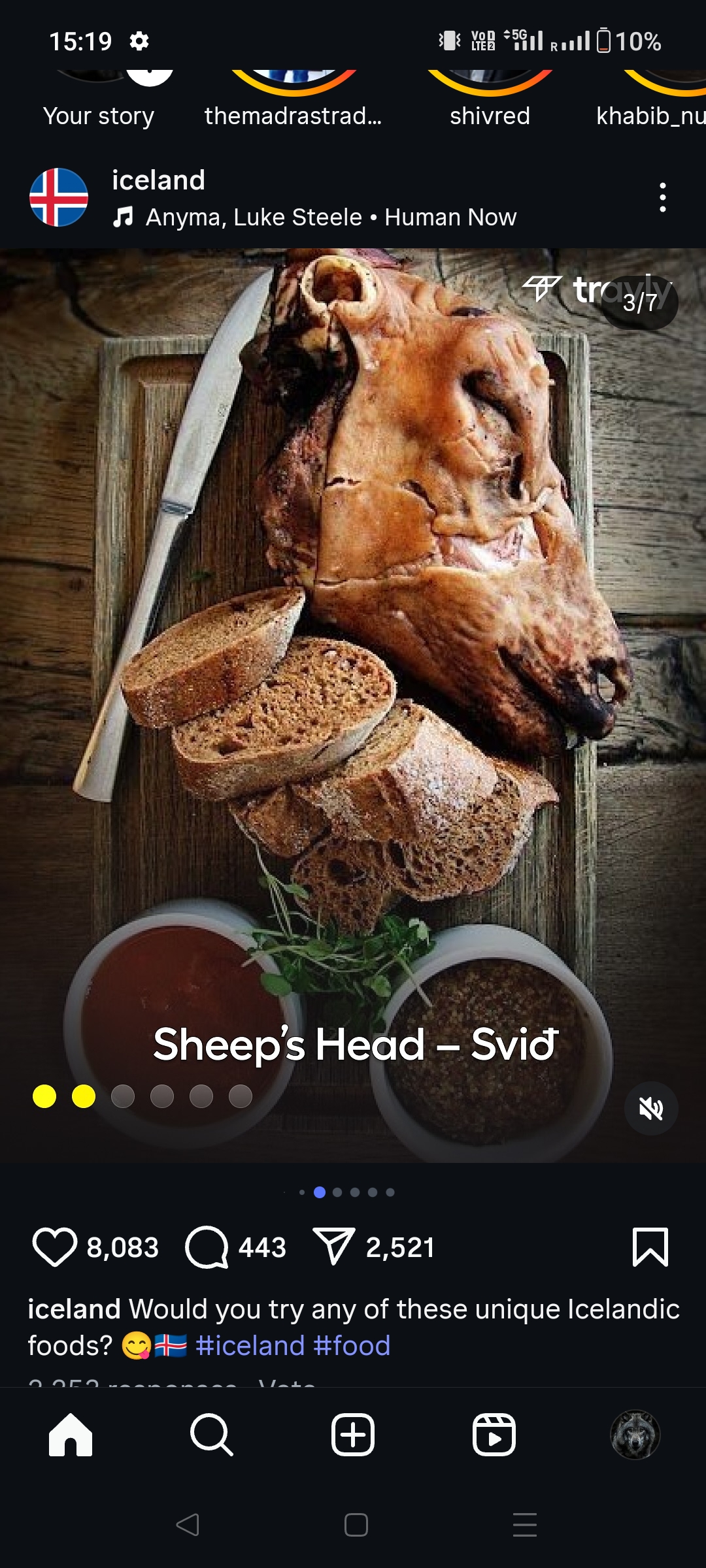Share the iceland post
The height and width of the screenshot is (1568, 706).
(x=333, y=1246)
